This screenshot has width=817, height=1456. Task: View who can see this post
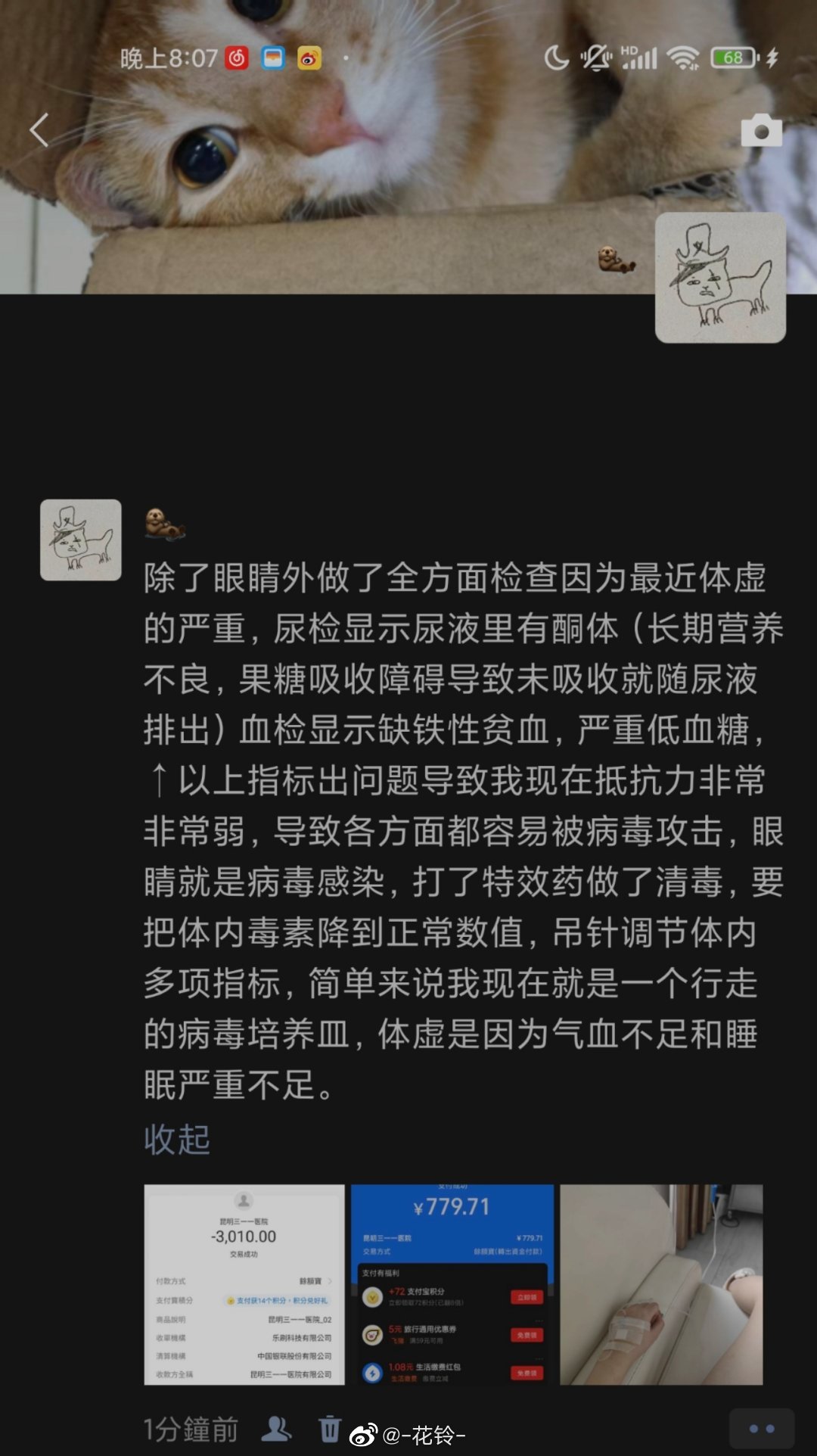pyautogui.click(x=276, y=1429)
